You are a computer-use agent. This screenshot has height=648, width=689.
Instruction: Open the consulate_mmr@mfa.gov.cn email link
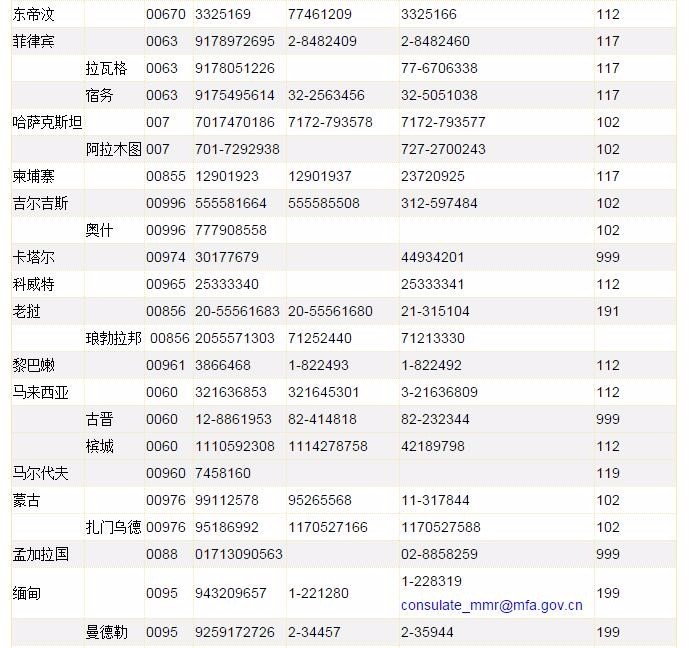[x=491, y=605]
